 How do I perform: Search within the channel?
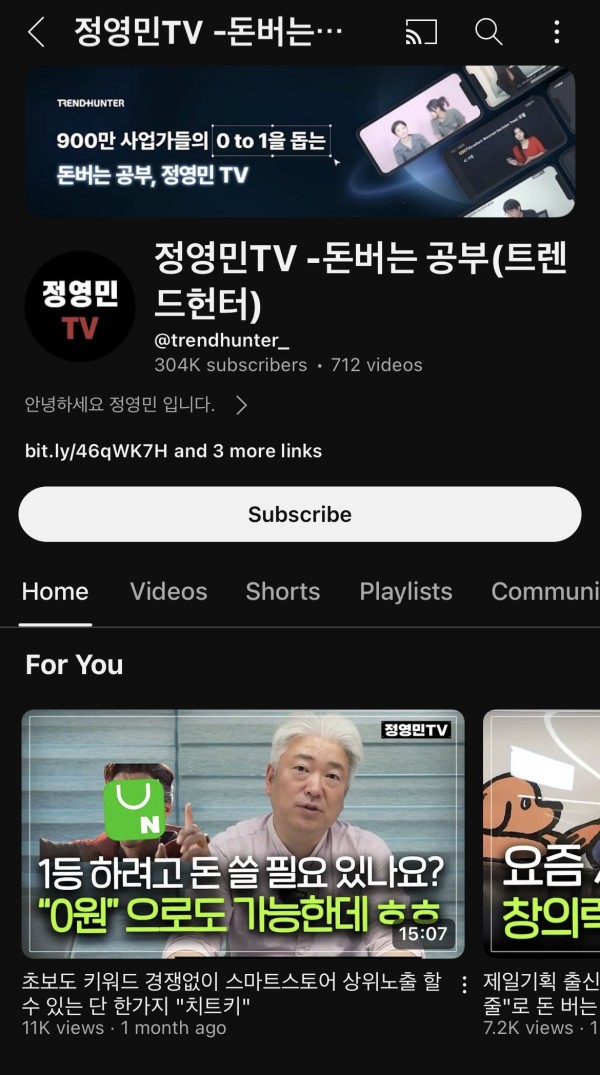[488, 32]
